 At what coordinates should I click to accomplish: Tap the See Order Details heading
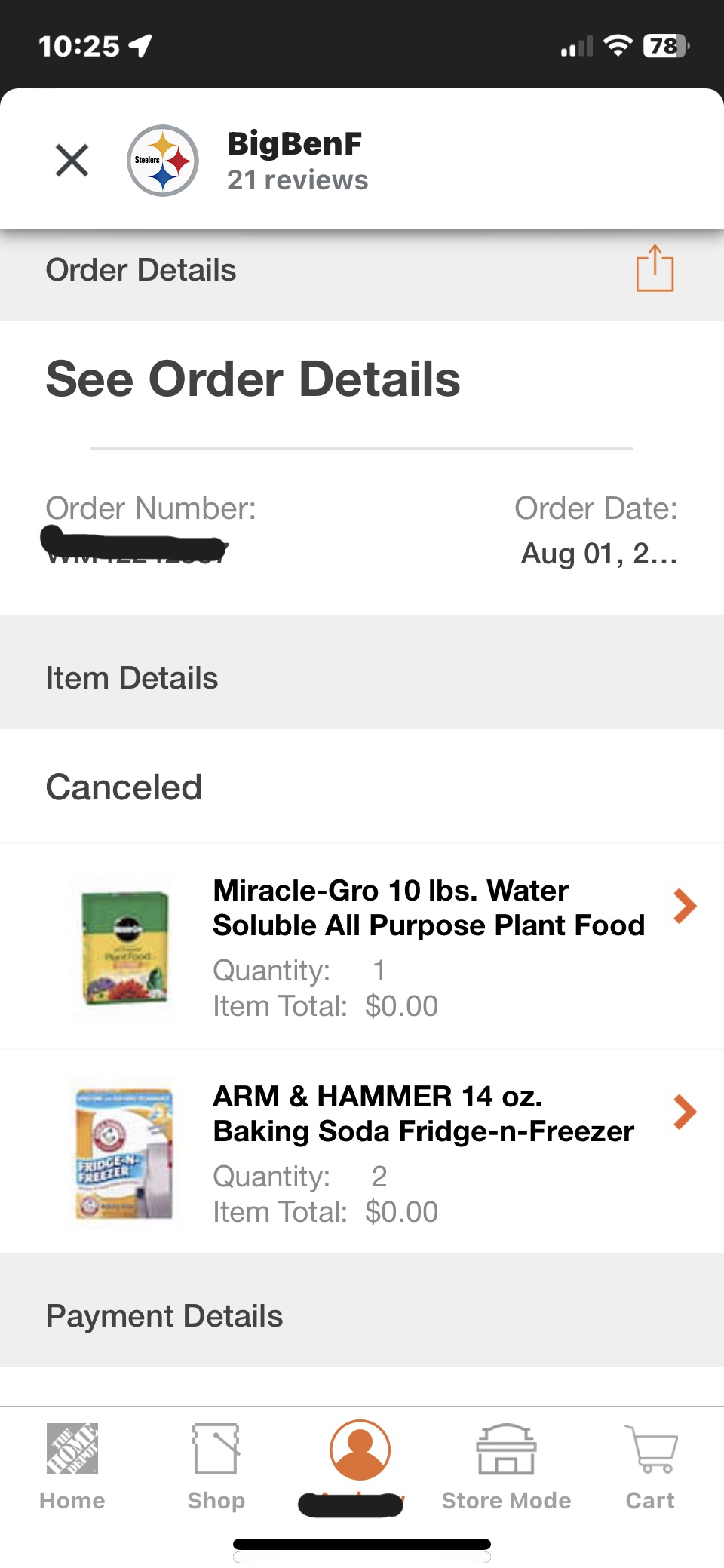tap(253, 379)
